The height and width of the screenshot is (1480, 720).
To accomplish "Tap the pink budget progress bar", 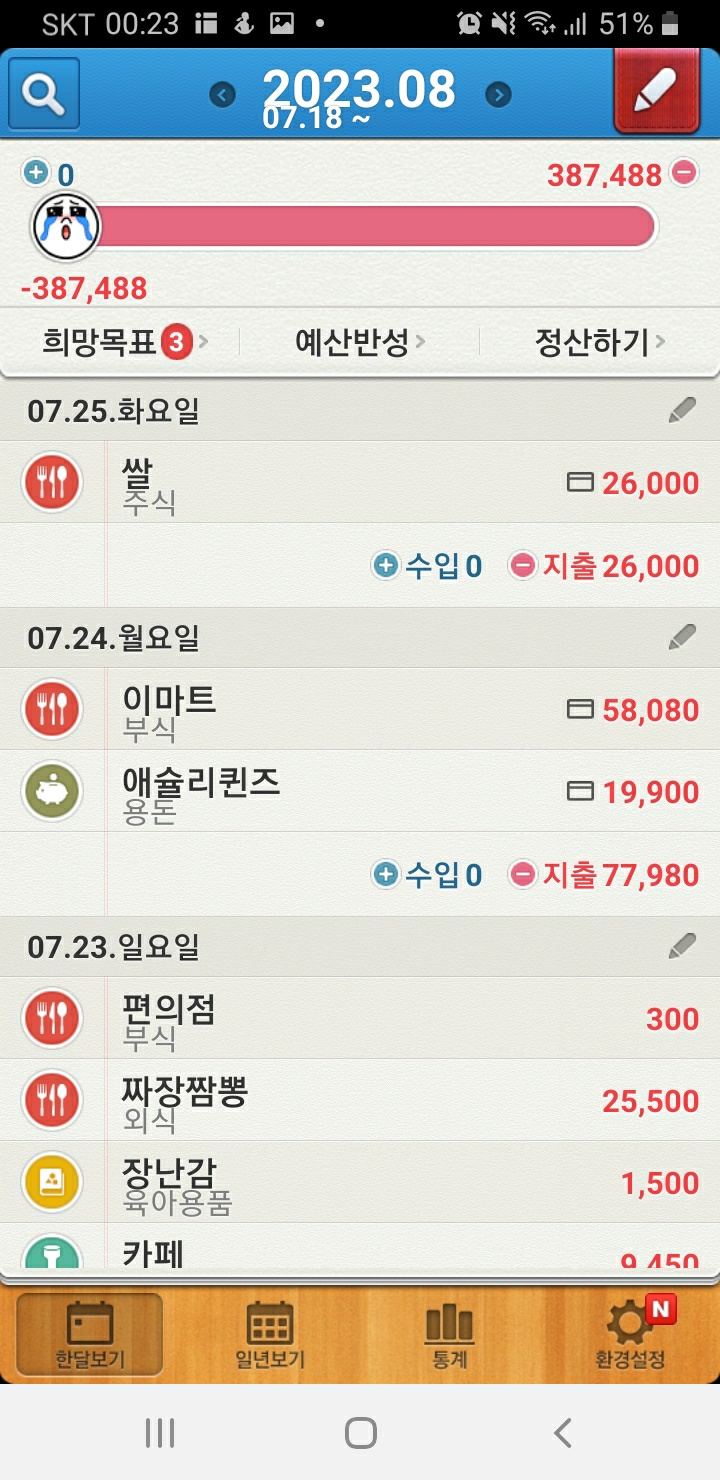I will click(380, 227).
